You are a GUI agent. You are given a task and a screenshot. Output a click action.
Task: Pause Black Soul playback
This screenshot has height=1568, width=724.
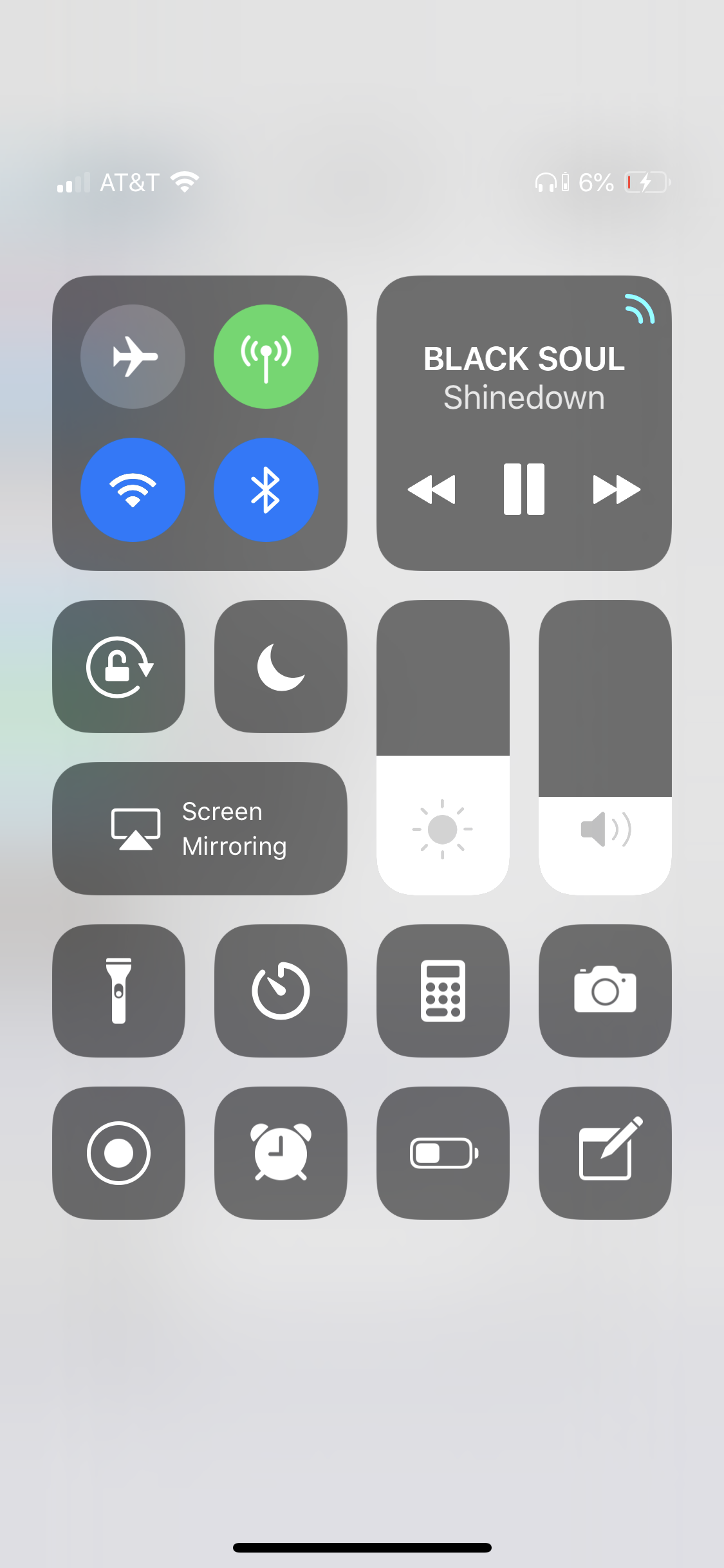(524, 489)
